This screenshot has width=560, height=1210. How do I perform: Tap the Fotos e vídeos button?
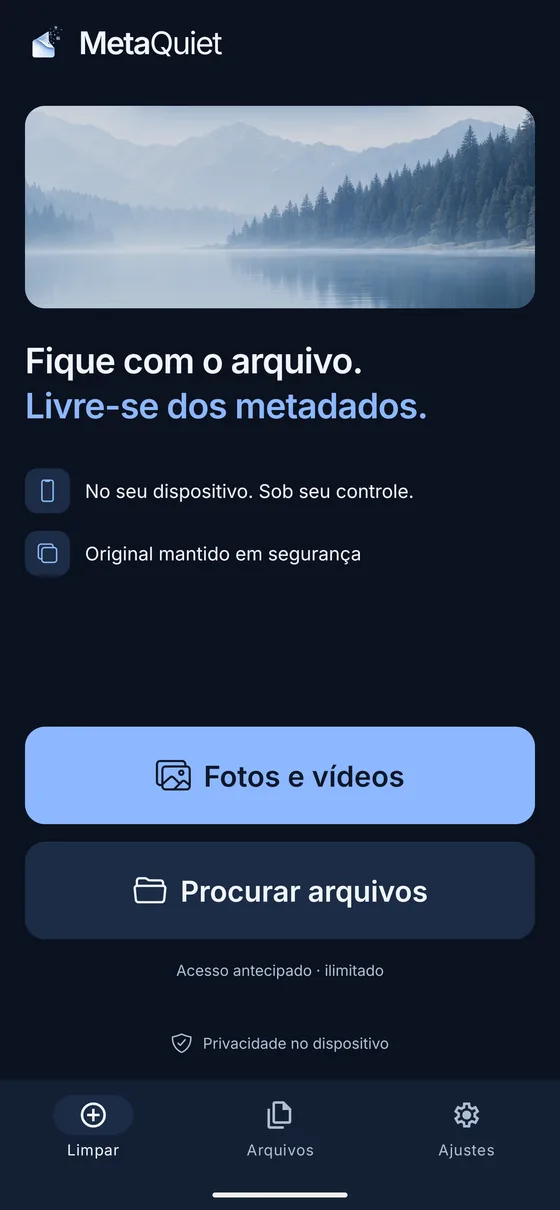click(x=280, y=776)
